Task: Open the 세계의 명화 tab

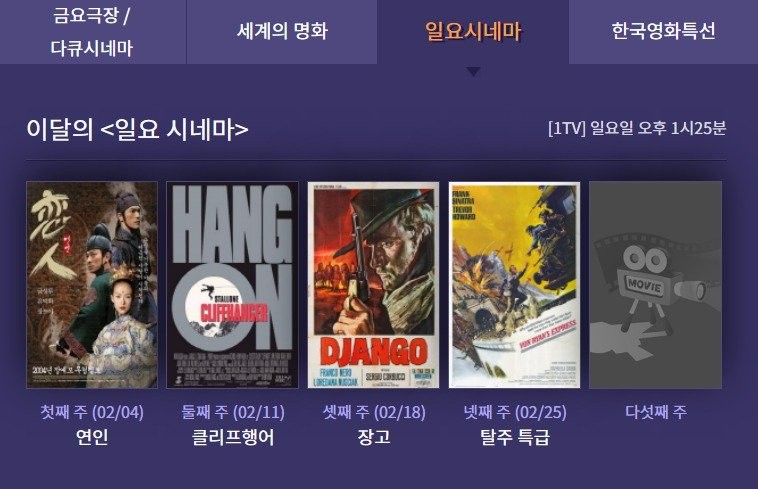Action: tap(281, 31)
